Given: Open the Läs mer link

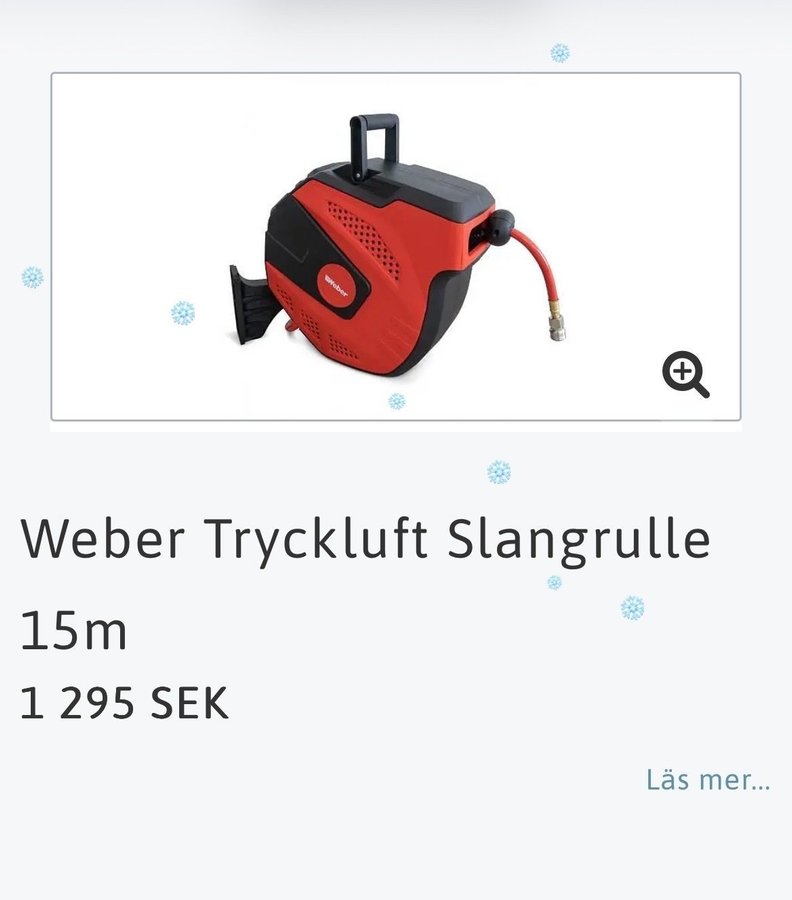Looking at the screenshot, I should [x=707, y=780].
